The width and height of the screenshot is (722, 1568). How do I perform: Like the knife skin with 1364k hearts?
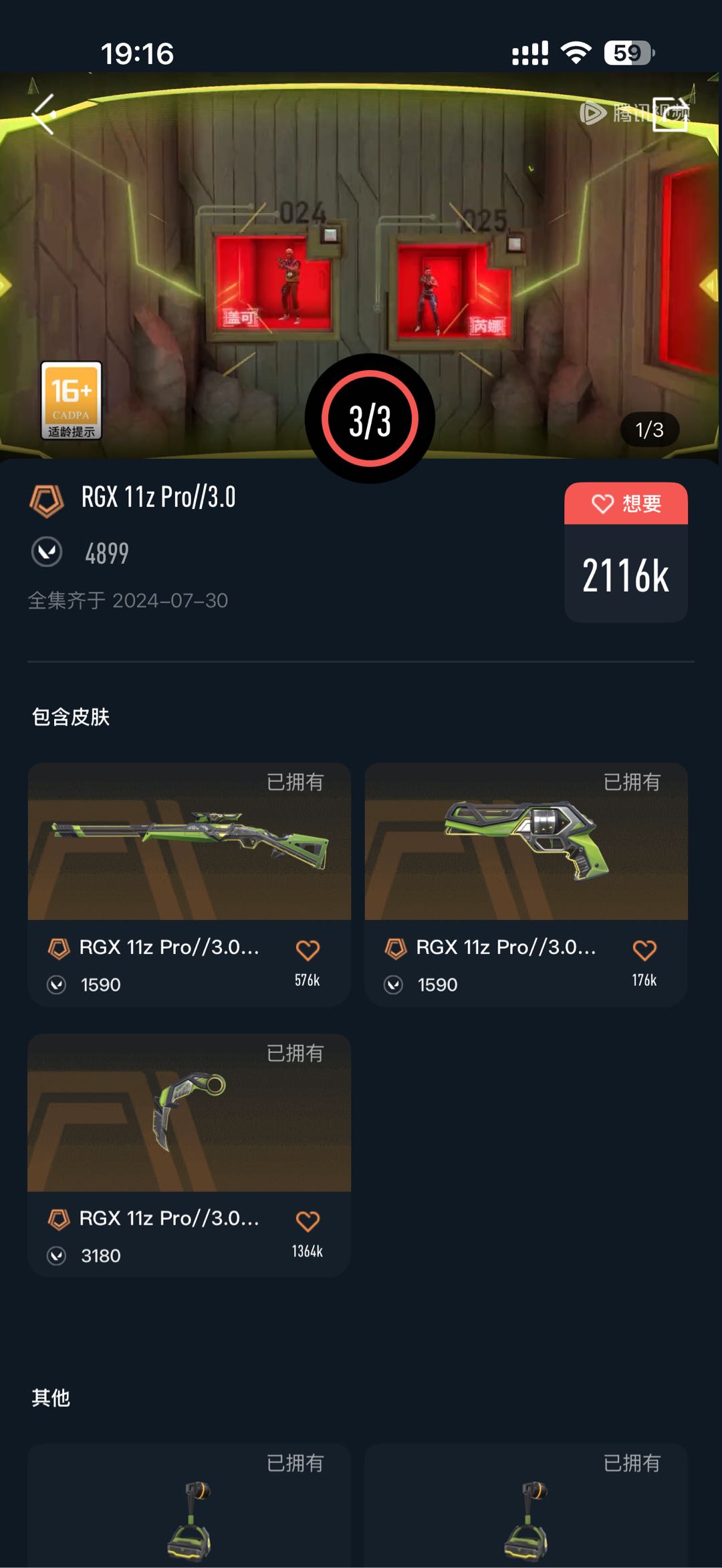pos(308,1221)
